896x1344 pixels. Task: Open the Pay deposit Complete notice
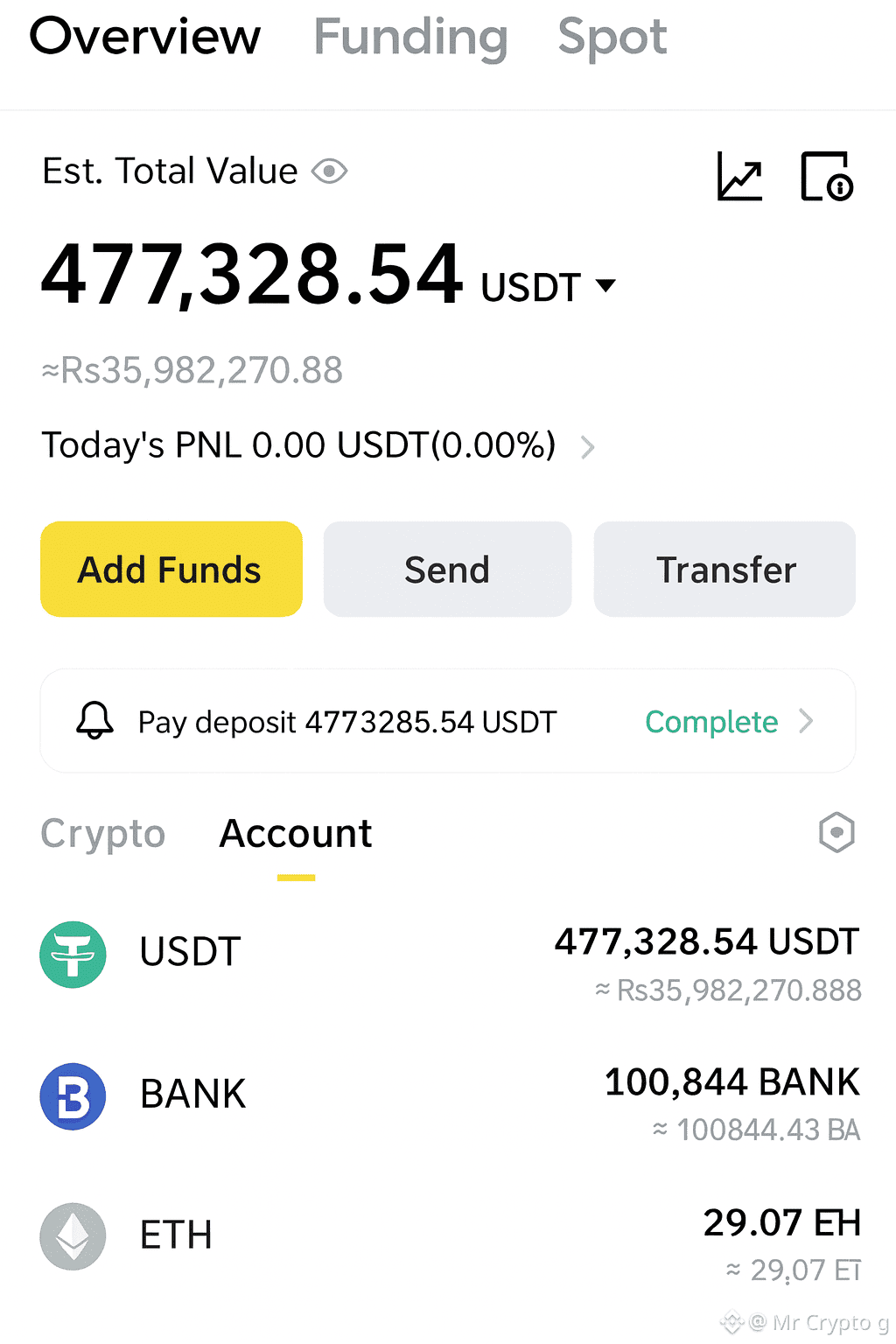coord(728,722)
